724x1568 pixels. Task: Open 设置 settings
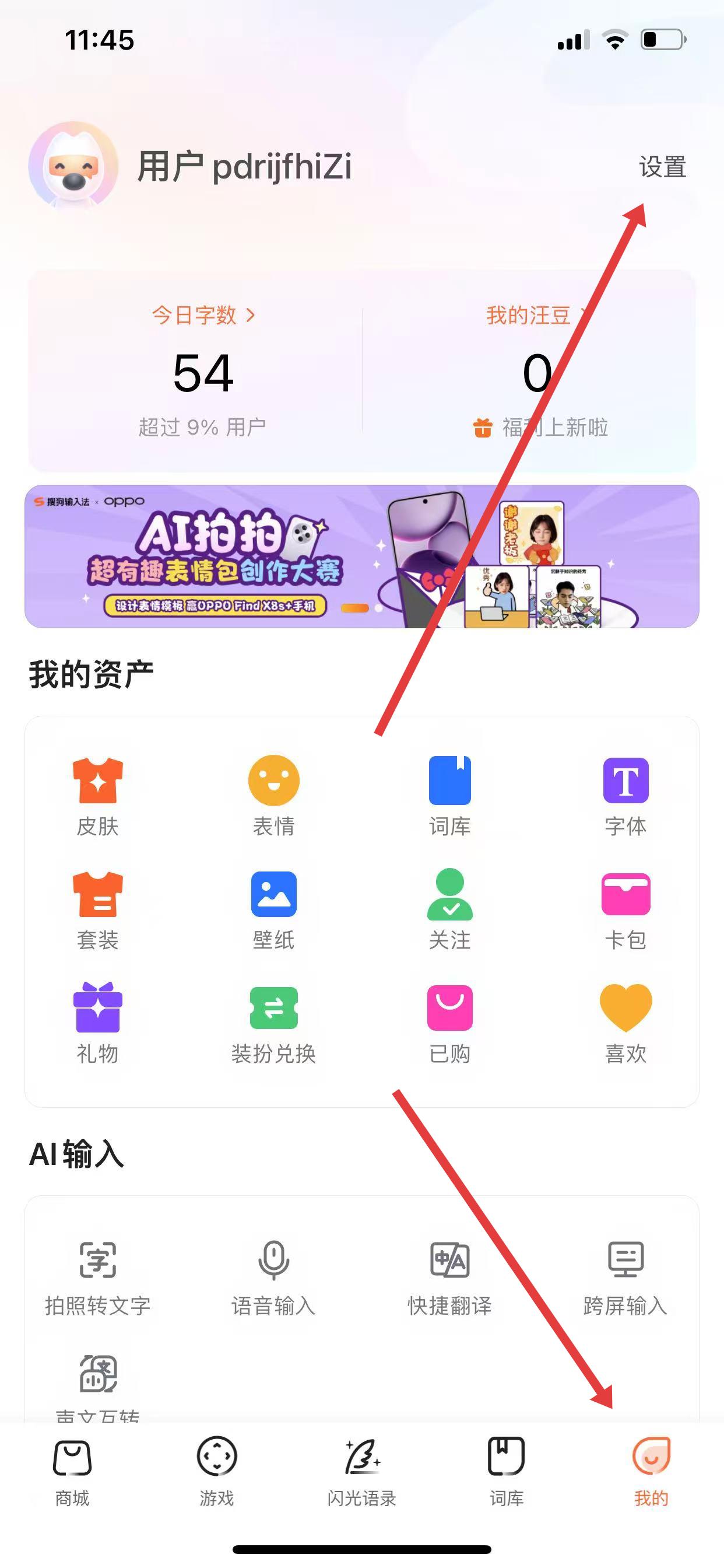coord(662,167)
